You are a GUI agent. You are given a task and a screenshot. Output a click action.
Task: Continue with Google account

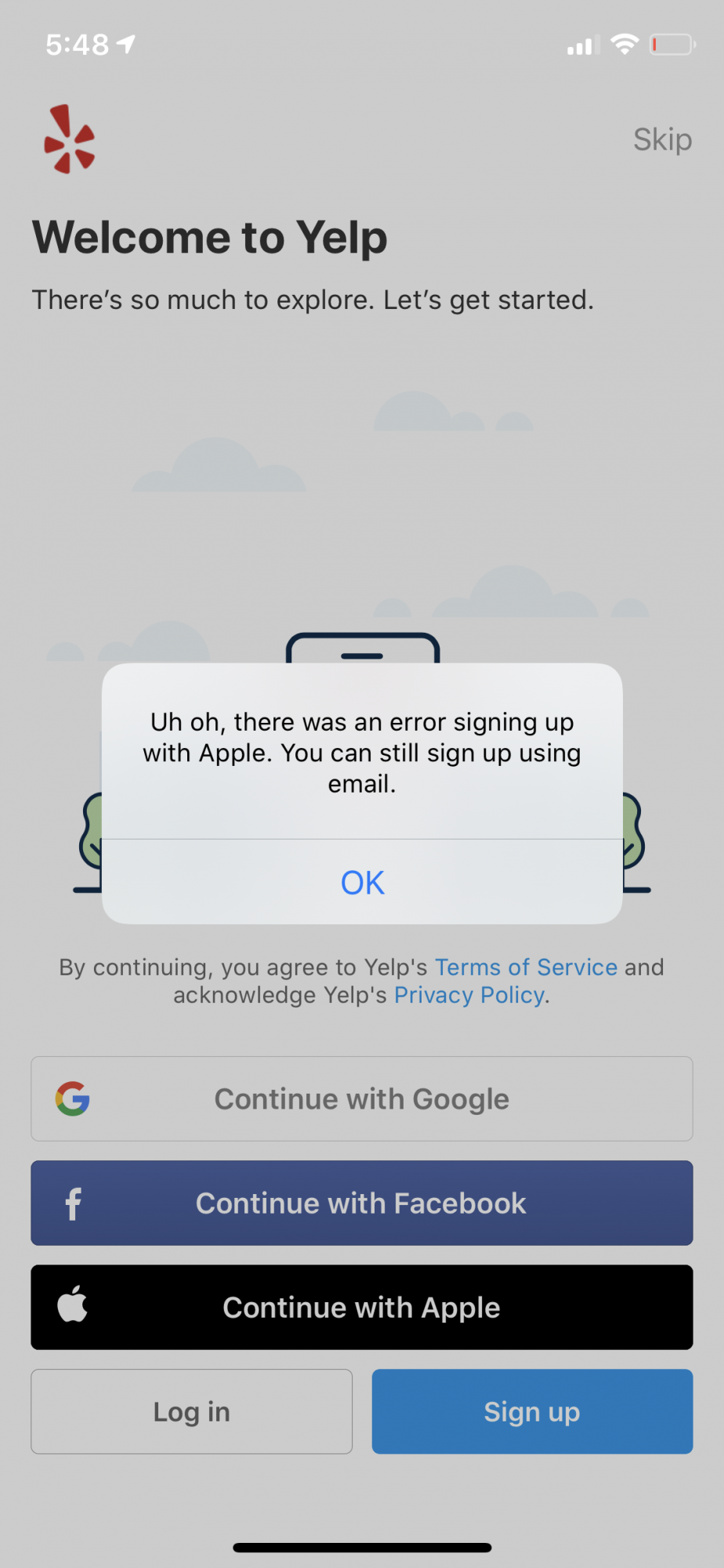pyautogui.click(x=362, y=1098)
